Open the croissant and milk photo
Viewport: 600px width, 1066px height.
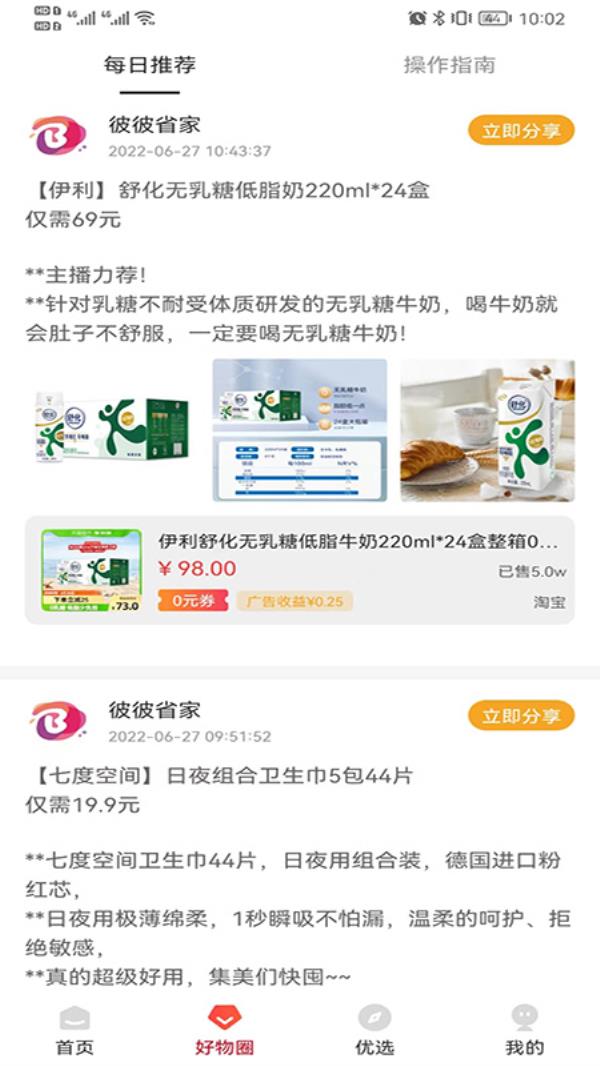coord(487,430)
